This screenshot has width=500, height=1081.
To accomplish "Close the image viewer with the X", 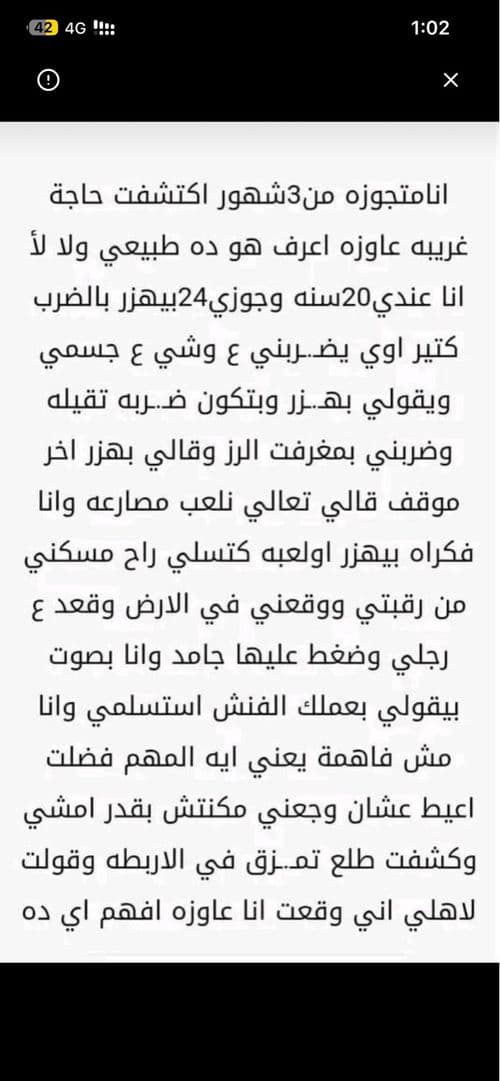I will (450, 81).
